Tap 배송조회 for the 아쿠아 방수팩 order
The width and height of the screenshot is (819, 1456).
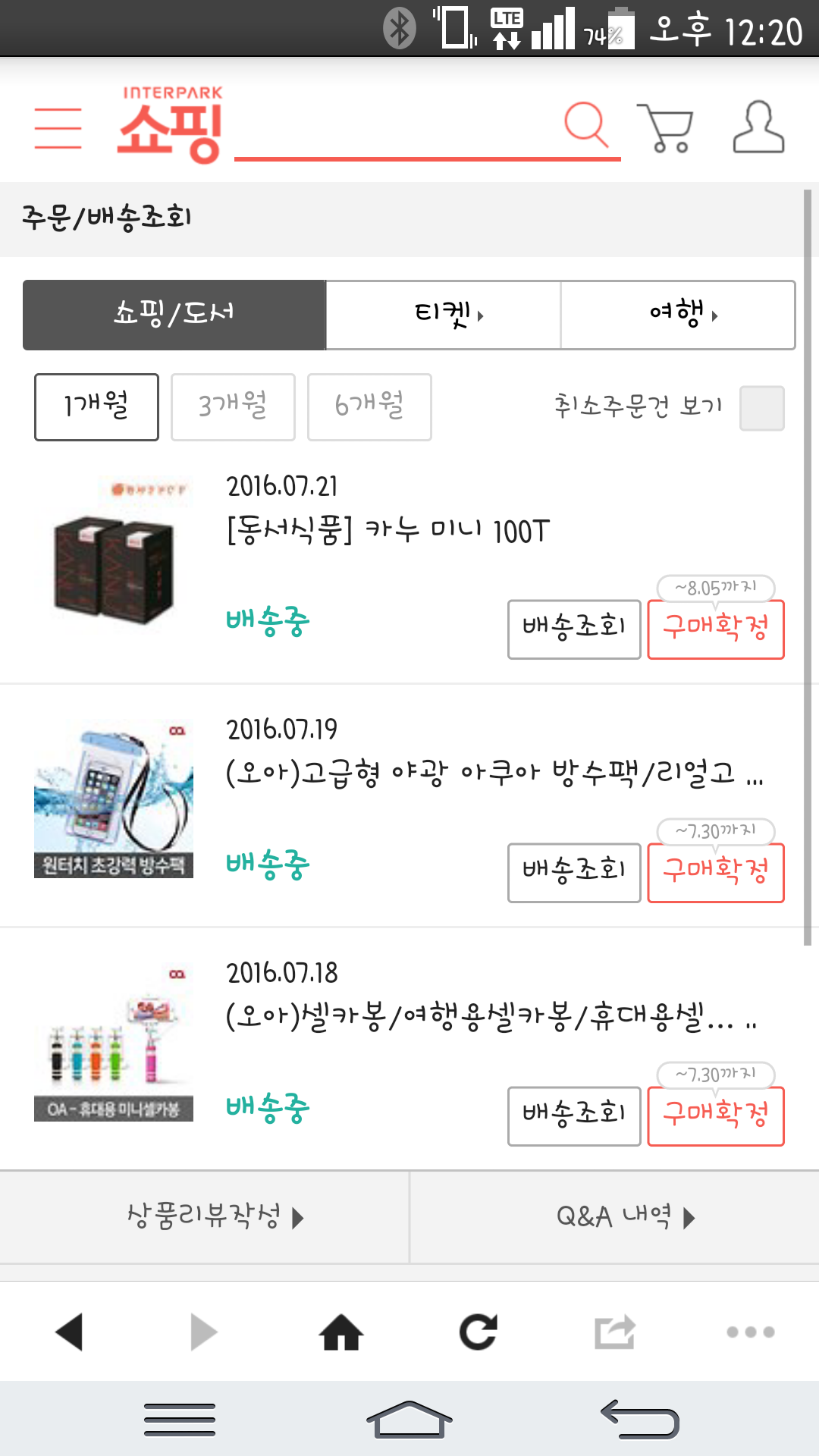pos(574,872)
